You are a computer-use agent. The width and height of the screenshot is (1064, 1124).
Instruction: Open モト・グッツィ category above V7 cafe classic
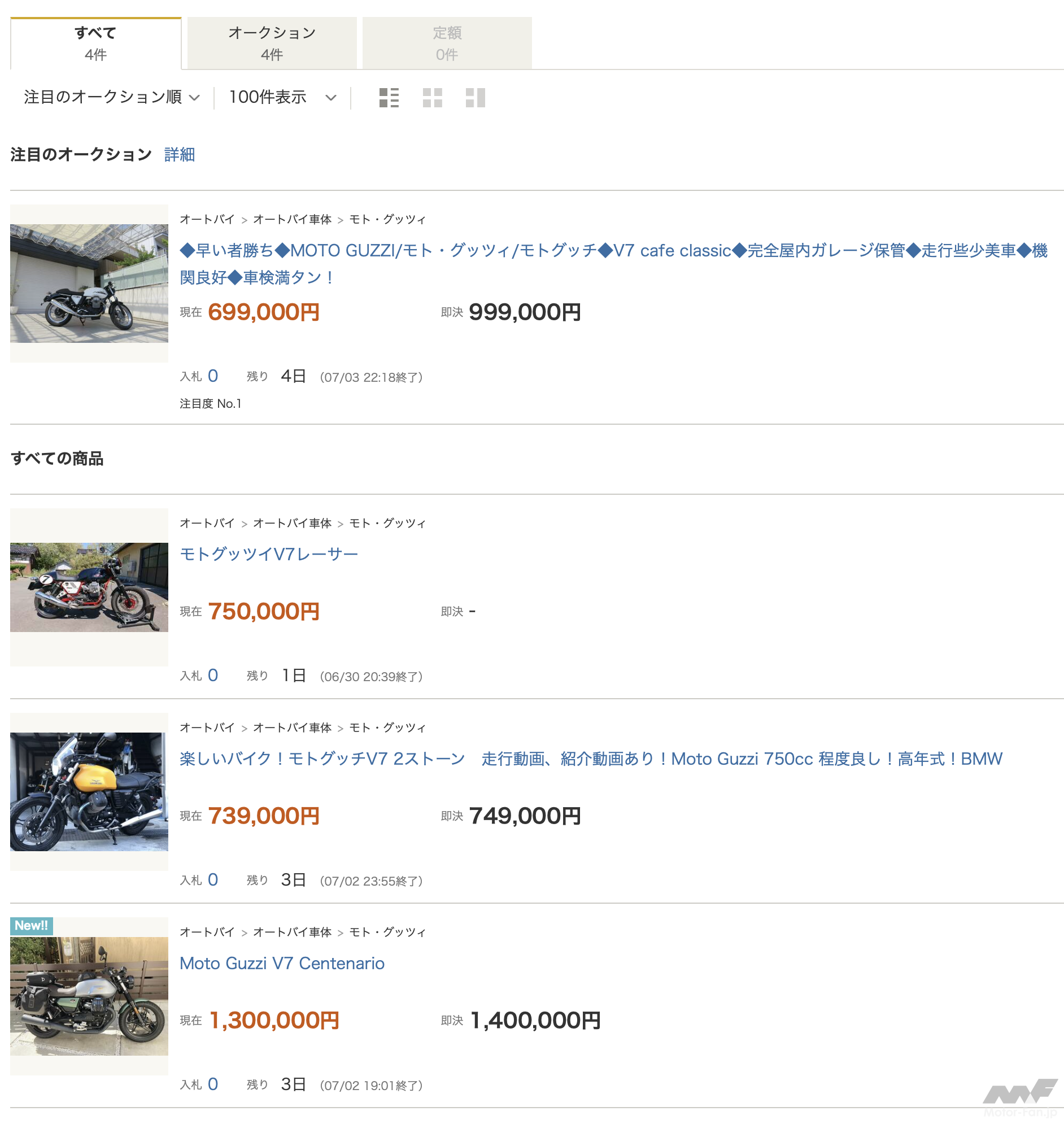(x=387, y=220)
